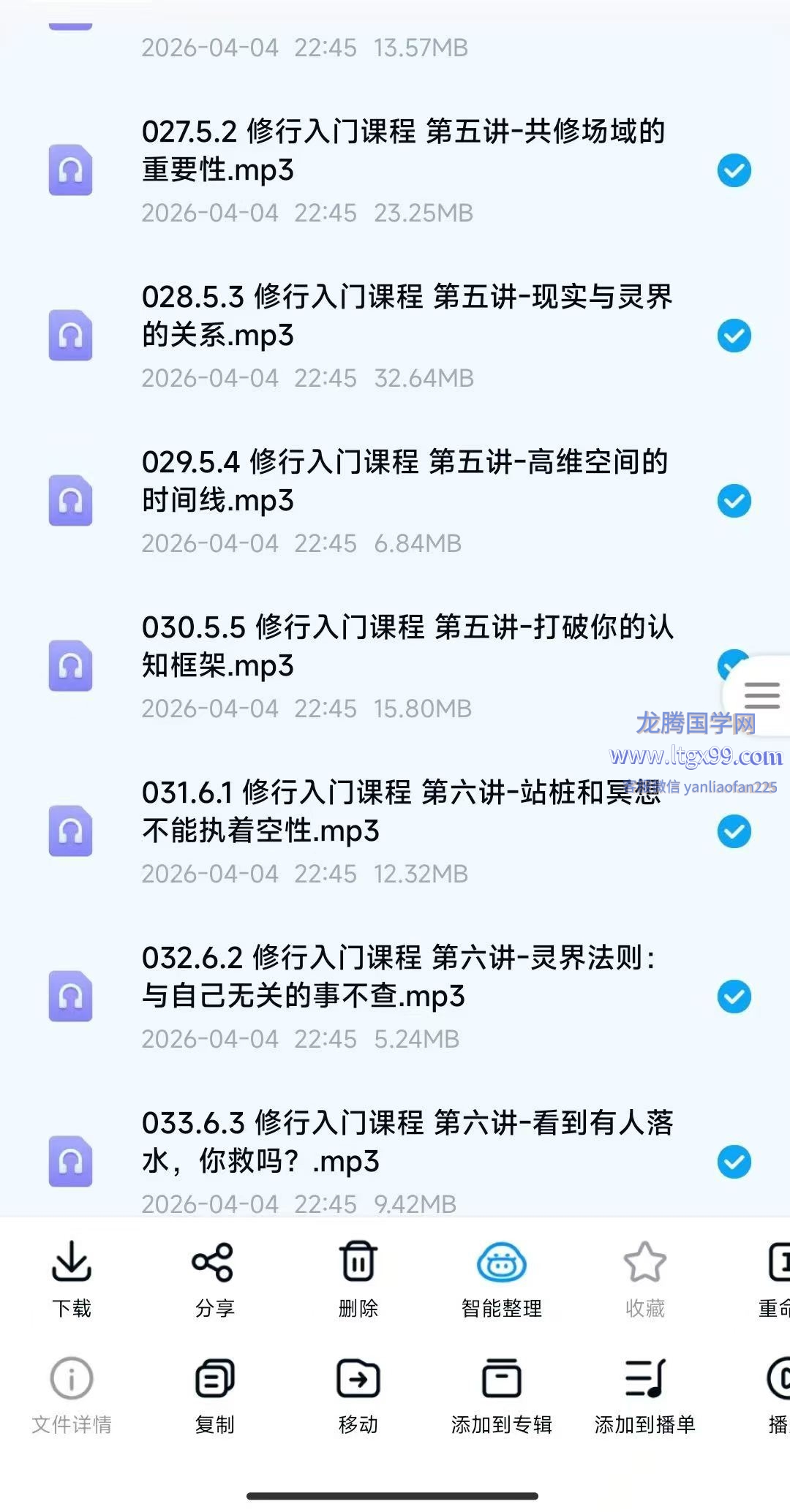Untick file 029.5.4 高维空间的时间线

734,502
